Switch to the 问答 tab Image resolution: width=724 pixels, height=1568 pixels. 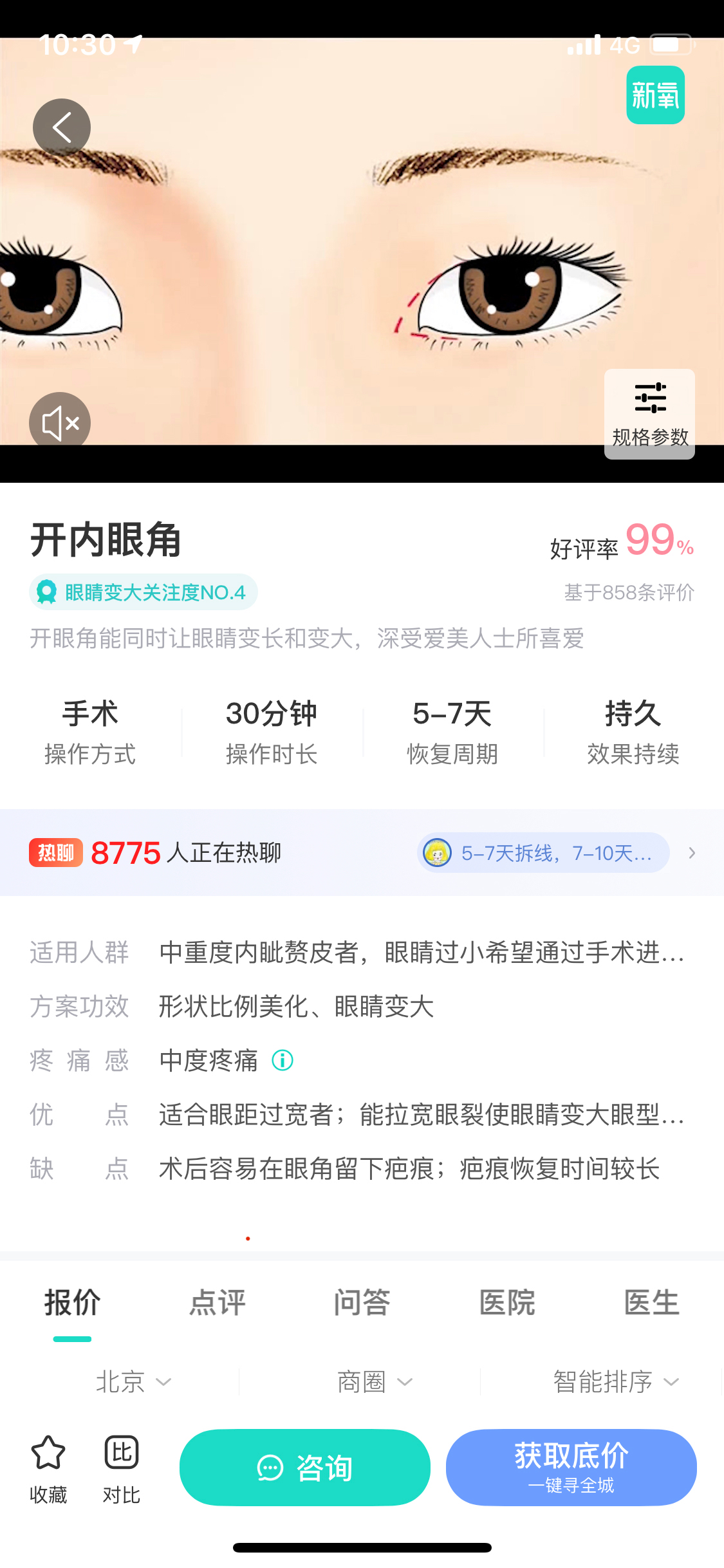(362, 1303)
